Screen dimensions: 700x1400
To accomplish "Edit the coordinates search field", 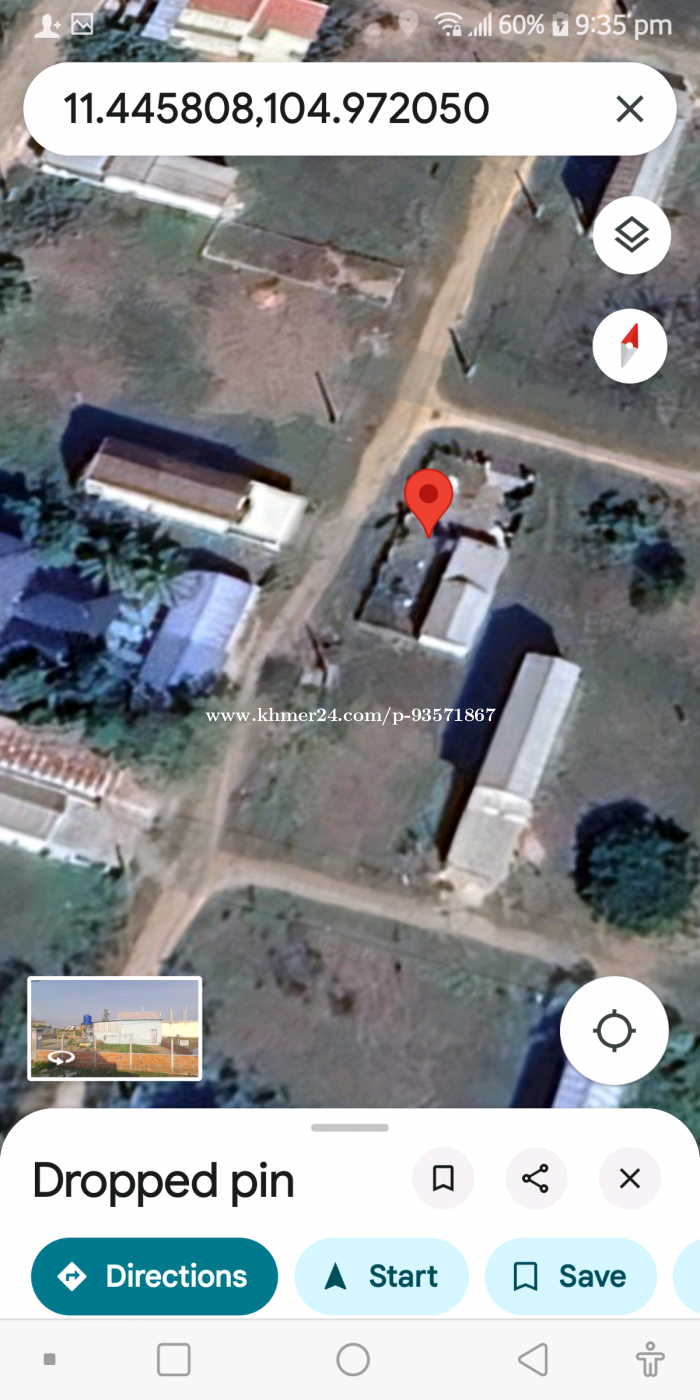I will [300, 109].
